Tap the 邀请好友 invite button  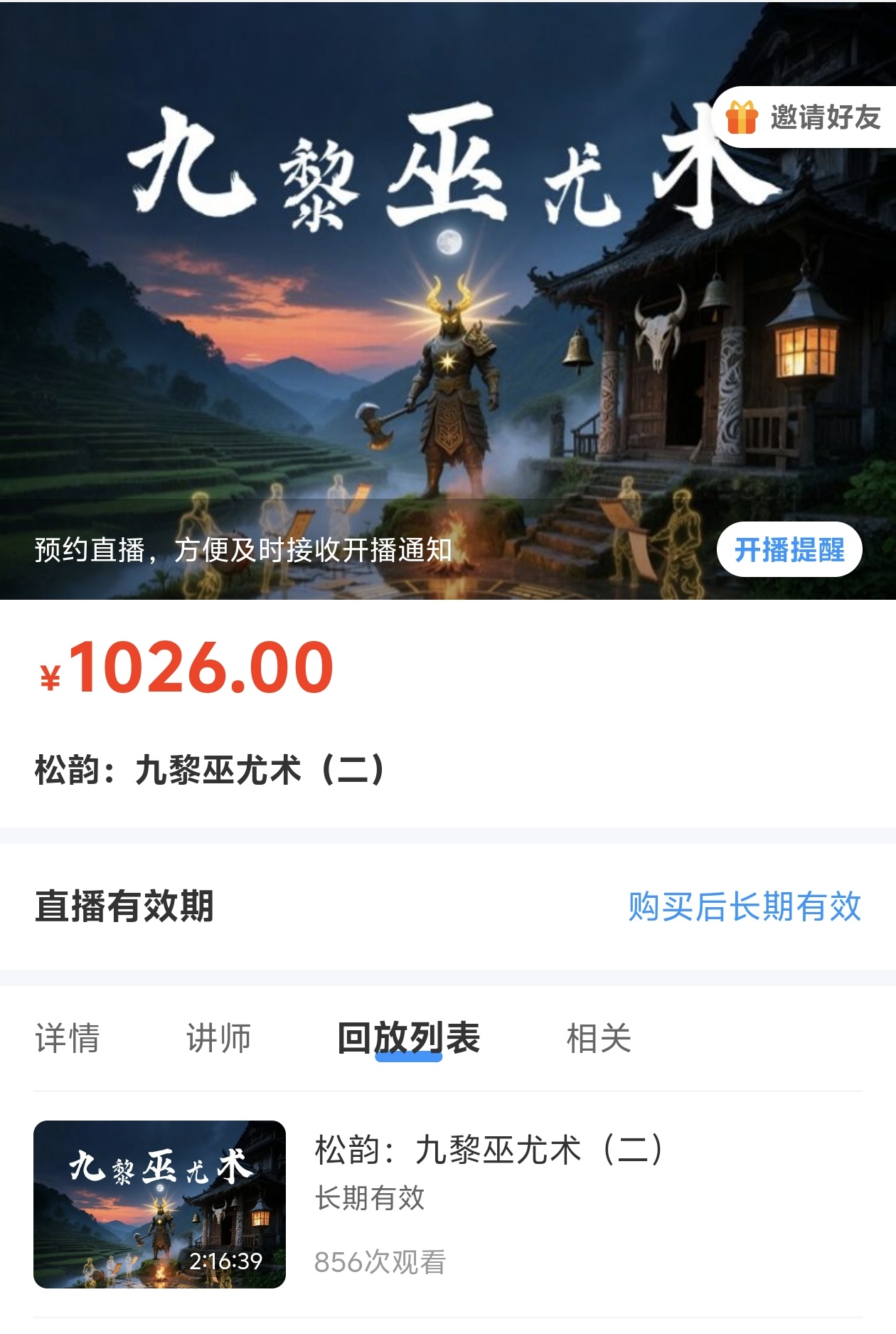pyautogui.click(x=805, y=117)
